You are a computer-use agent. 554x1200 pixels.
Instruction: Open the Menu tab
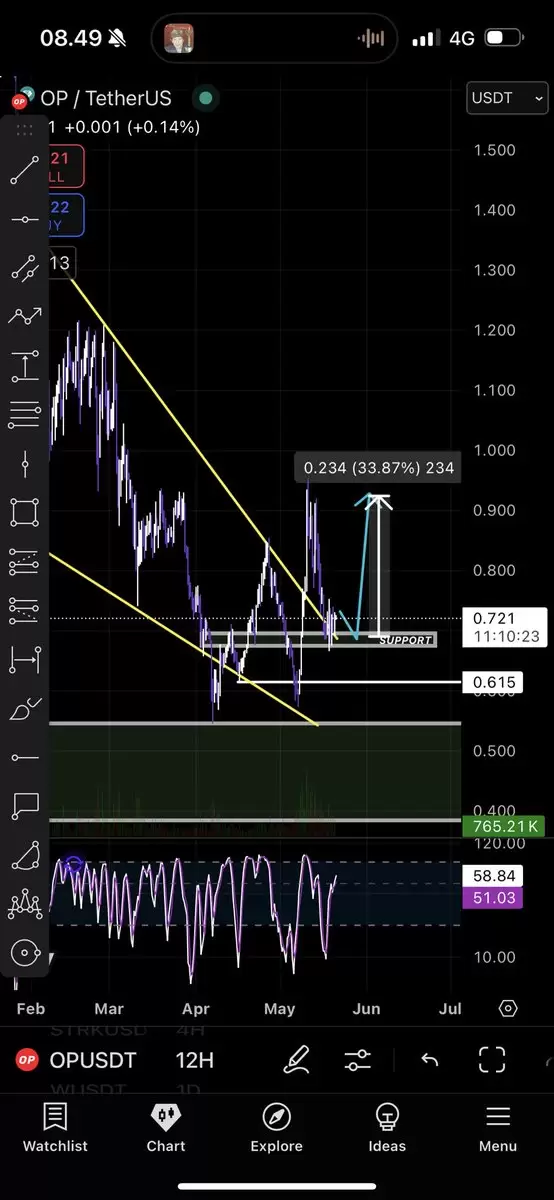click(497, 1128)
